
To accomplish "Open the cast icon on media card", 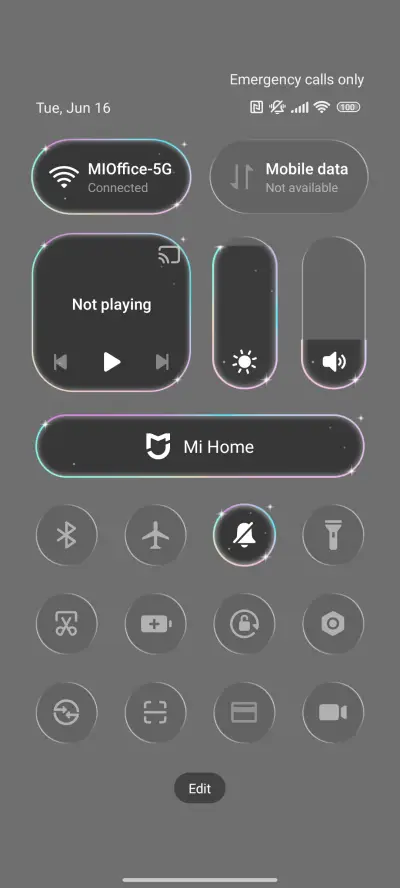I will pos(169,255).
